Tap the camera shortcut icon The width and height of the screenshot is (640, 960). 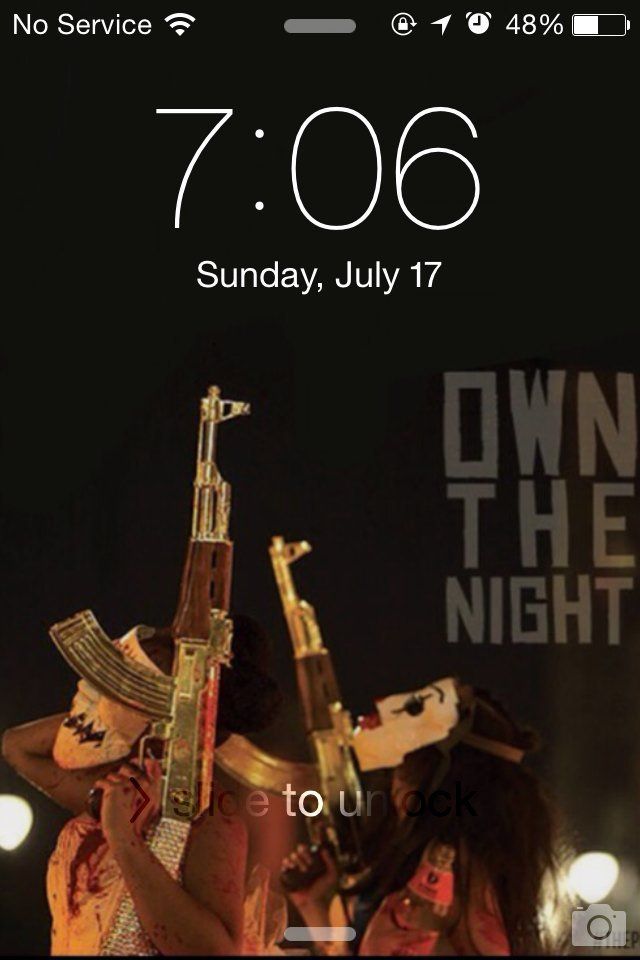click(x=599, y=927)
